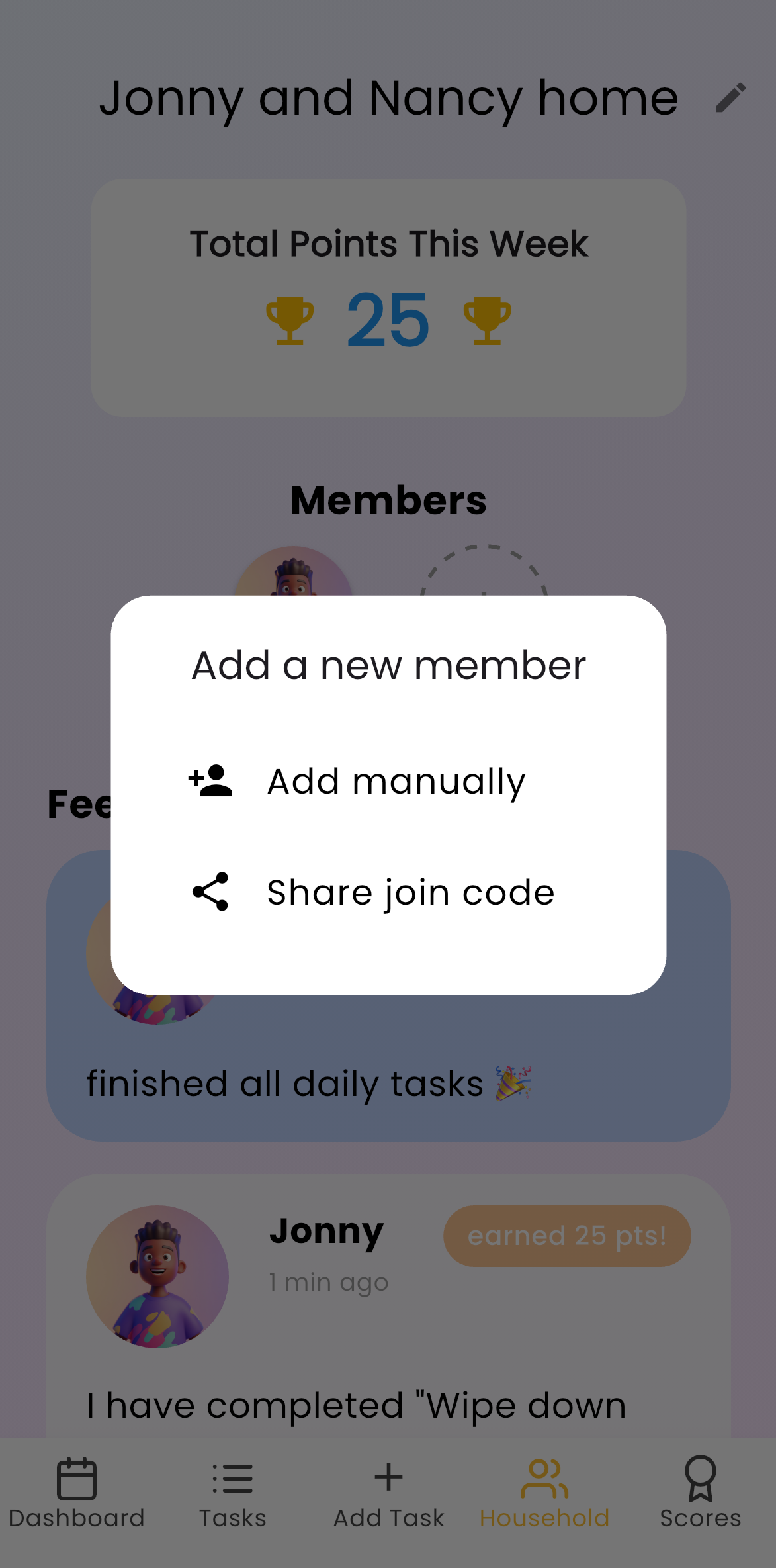Tap the Household label in the bottom bar

tap(544, 1519)
